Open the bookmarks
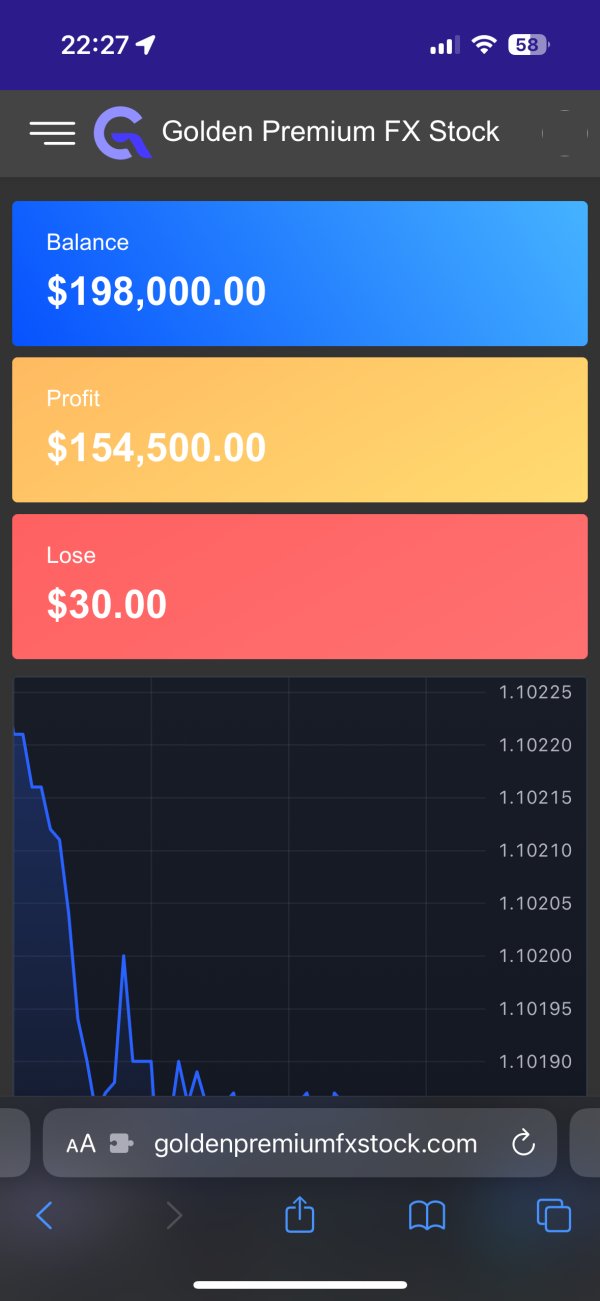600x1301 pixels. (427, 1216)
